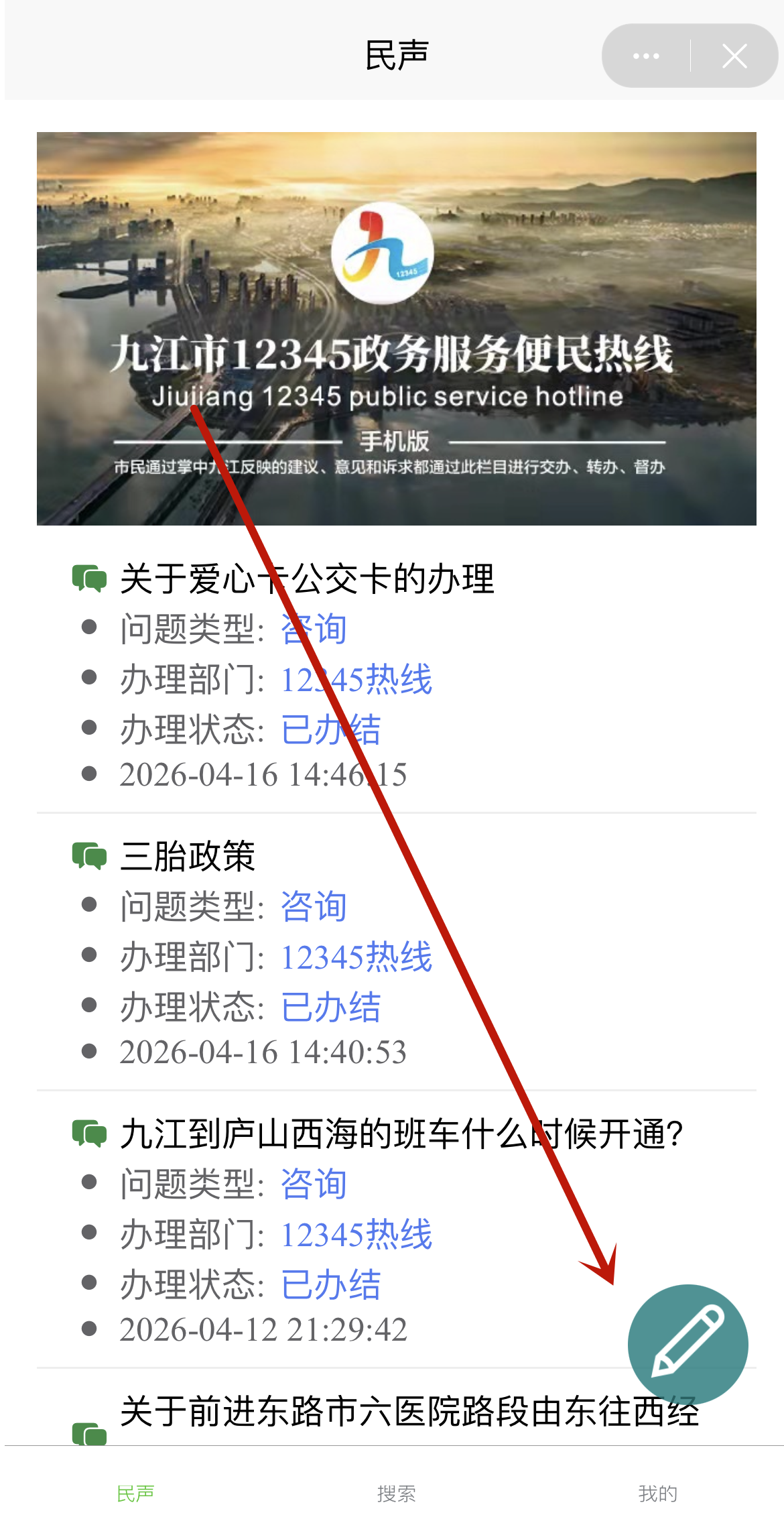Screen dimensions: 784x1519
Task: Switch to the 我的 tab
Action: (657, 1493)
